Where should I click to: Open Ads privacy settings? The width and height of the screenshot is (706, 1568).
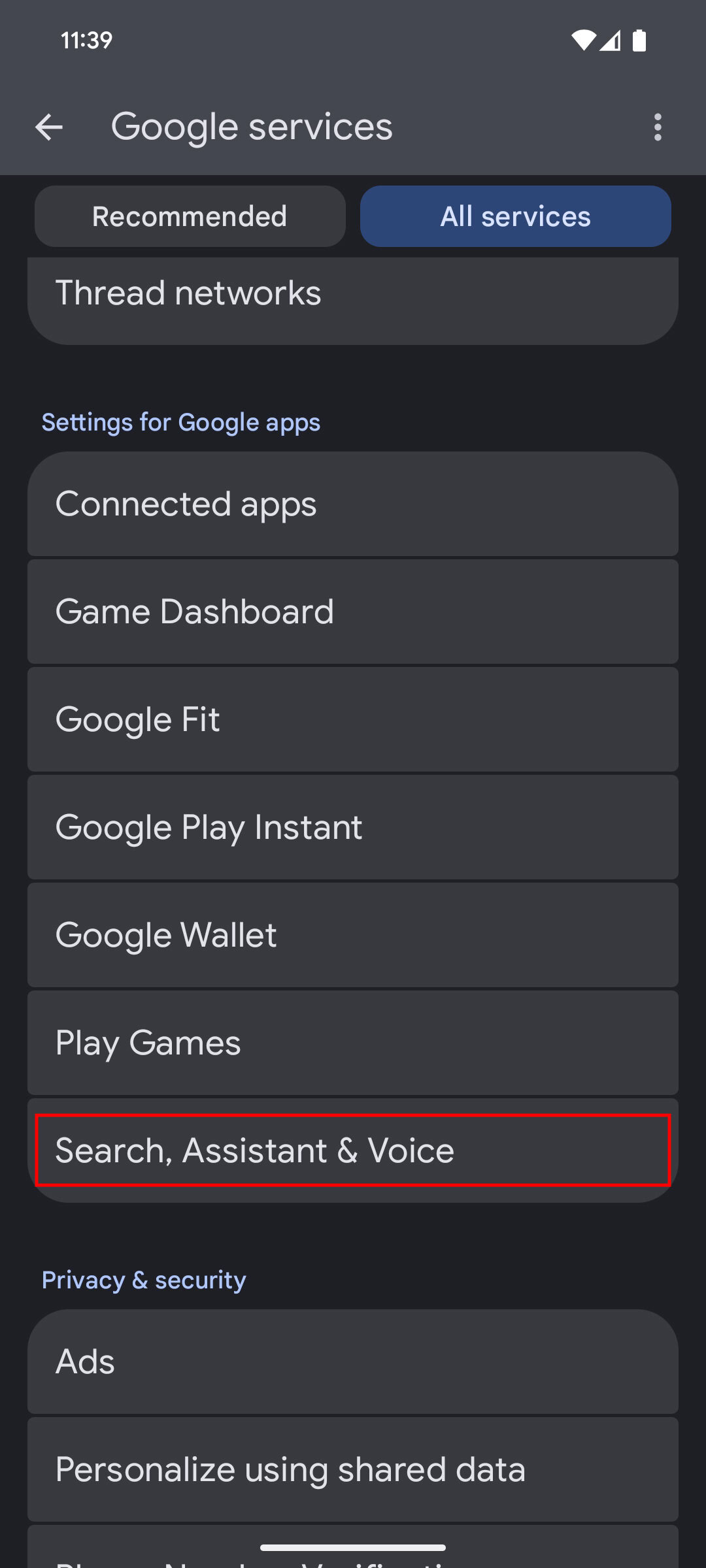tap(353, 1362)
